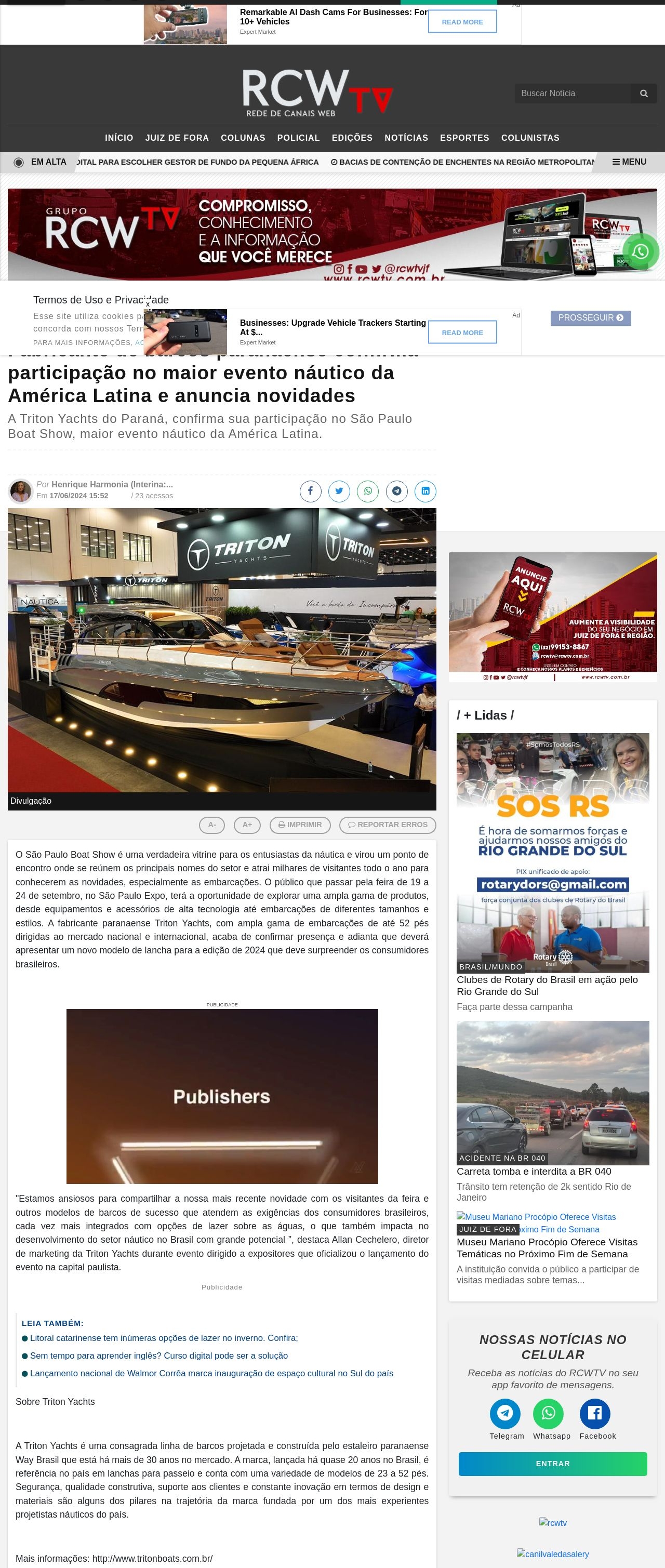The height and width of the screenshot is (1568, 665).
Task: Share the article on LinkedIn
Action: click(x=425, y=491)
